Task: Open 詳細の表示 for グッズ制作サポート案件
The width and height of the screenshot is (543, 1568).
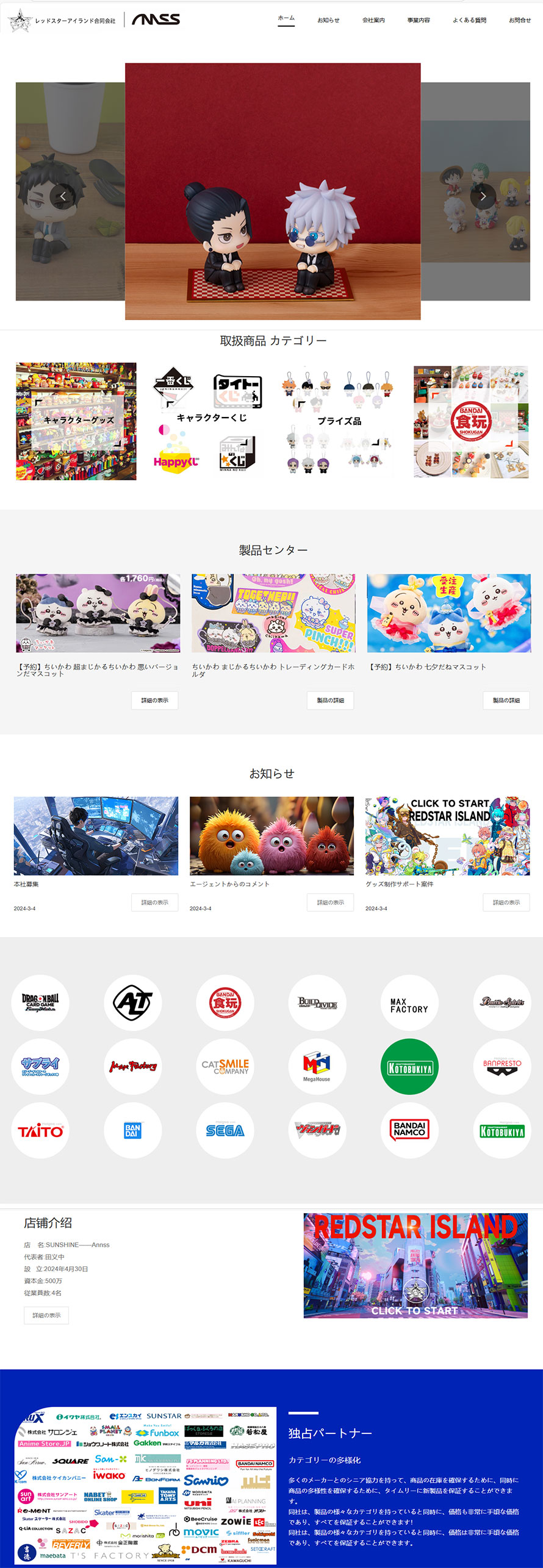Action: click(506, 902)
